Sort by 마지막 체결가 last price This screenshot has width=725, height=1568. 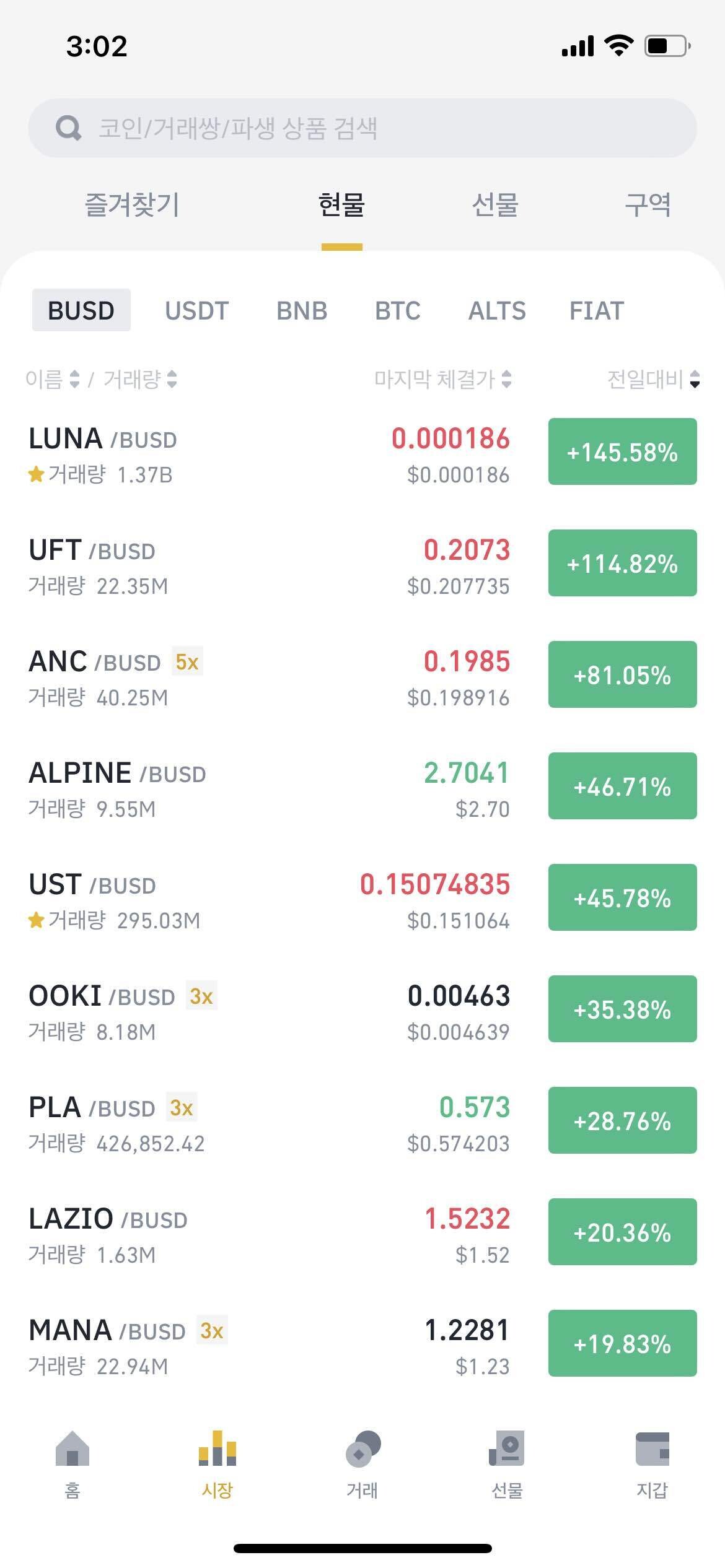[442, 379]
